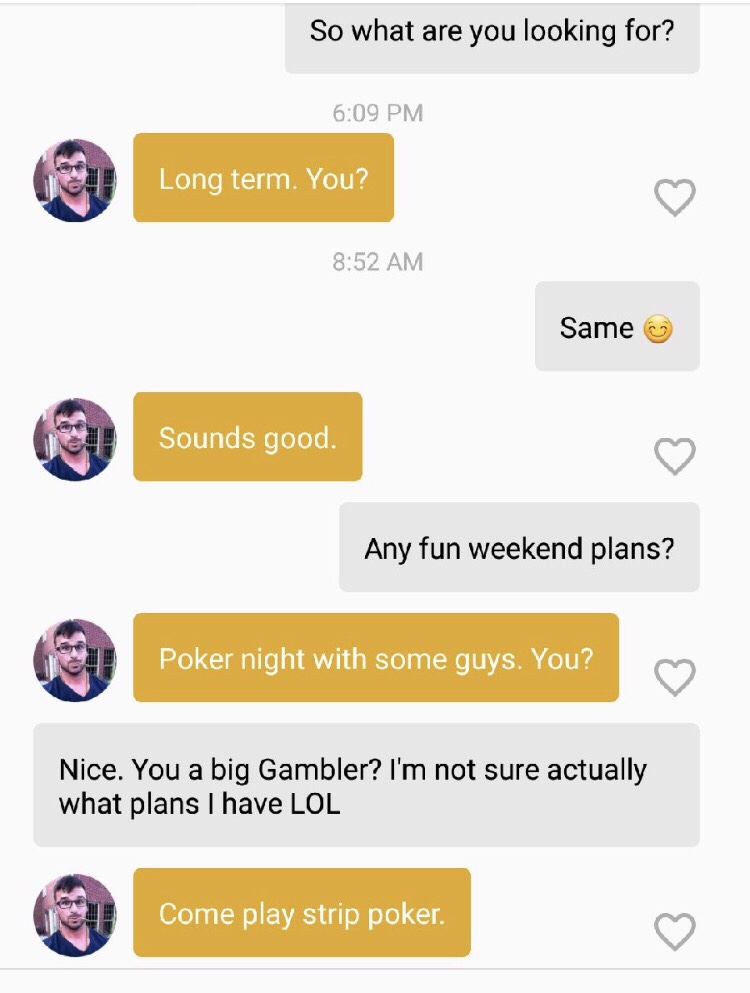The image size is (750, 993).
Task: Heart the 'Poker night with some guys' message
Action: point(675,677)
